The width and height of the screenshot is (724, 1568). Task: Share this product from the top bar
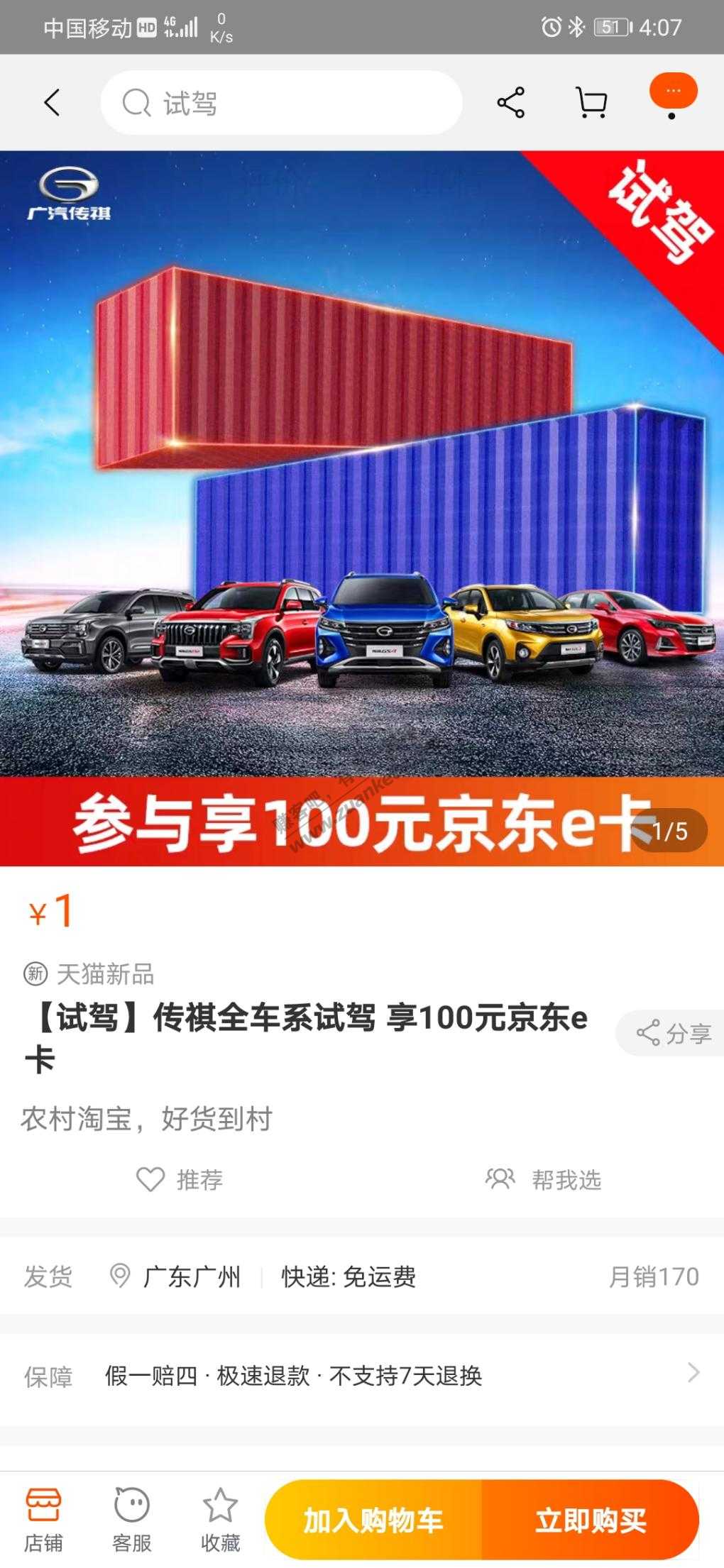[x=510, y=103]
